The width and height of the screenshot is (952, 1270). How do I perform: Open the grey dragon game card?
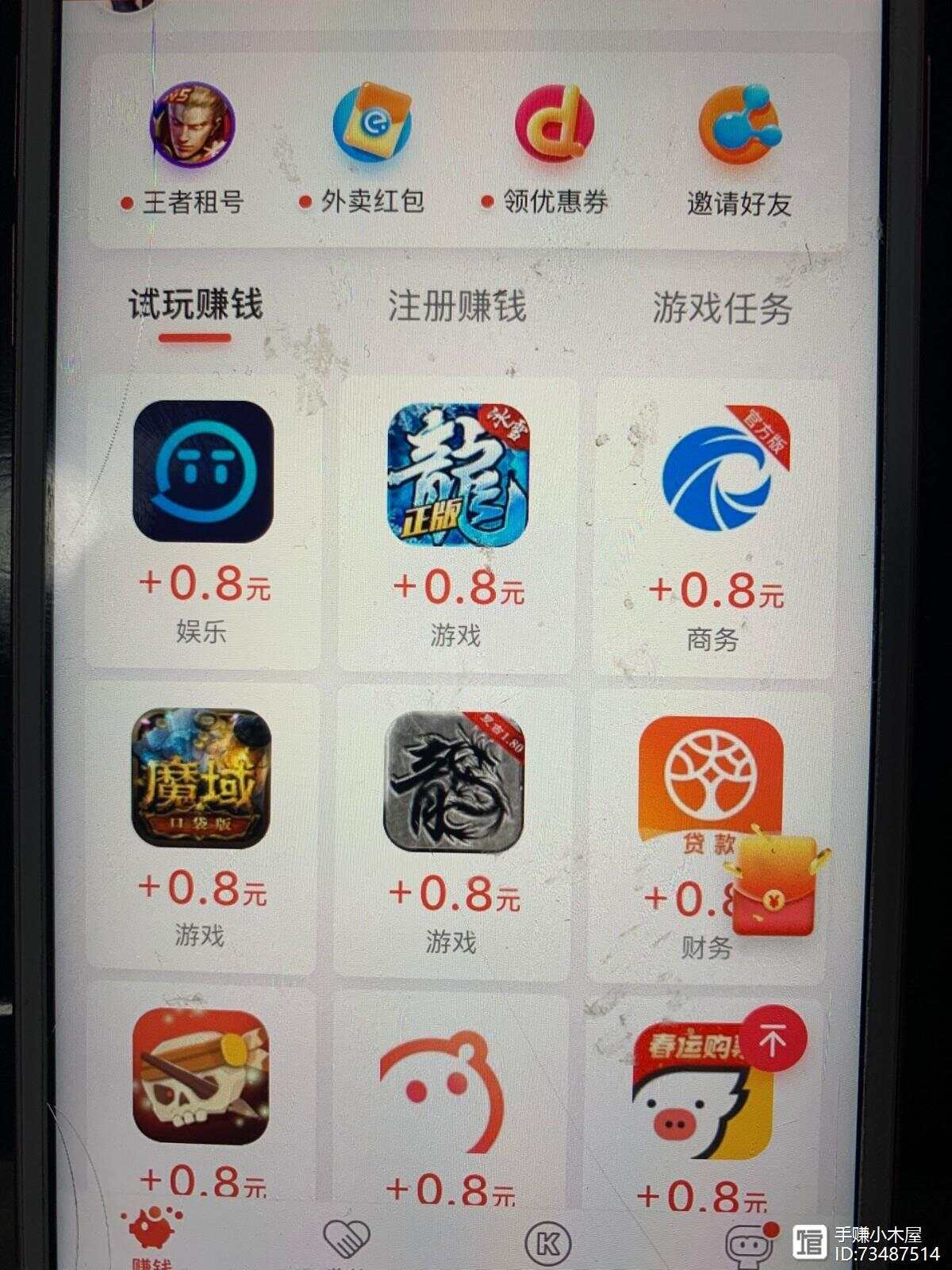tap(455, 781)
